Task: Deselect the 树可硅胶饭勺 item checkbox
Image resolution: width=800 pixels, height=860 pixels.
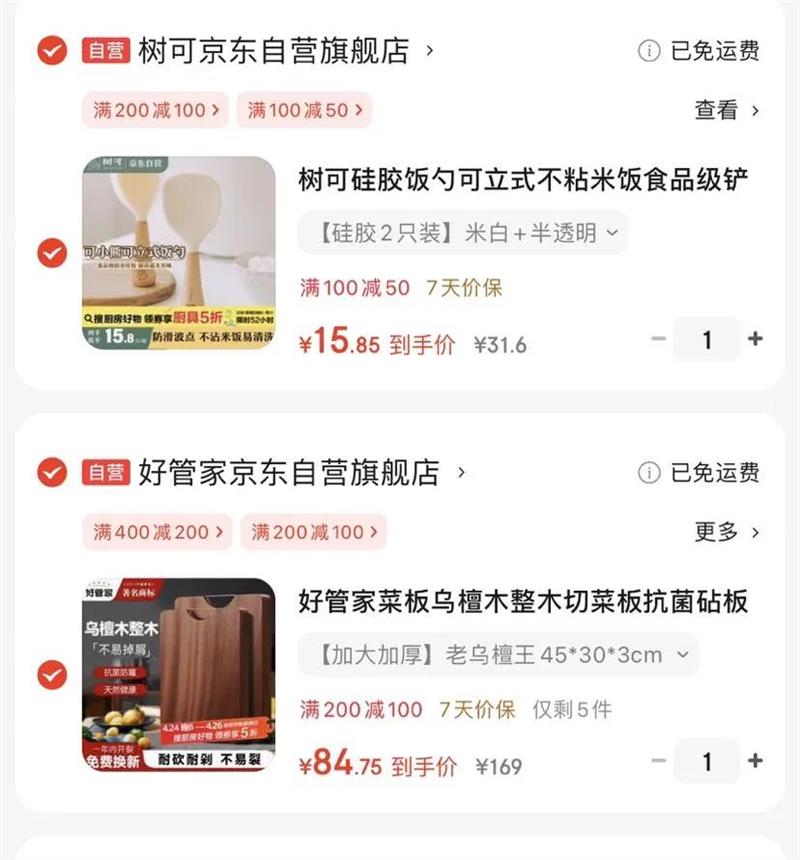Action: (52, 253)
